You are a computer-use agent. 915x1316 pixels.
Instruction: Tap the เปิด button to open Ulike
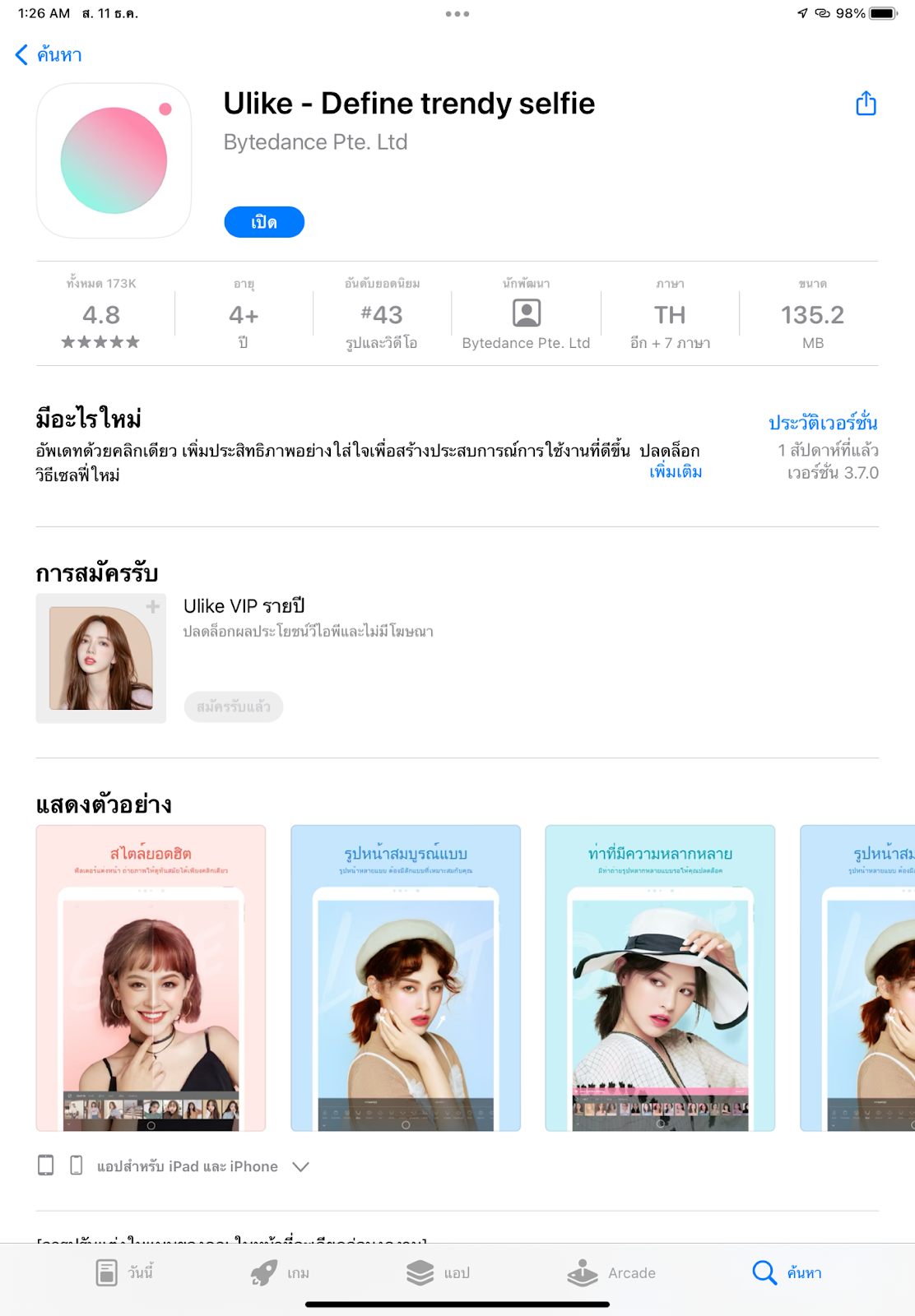click(264, 222)
